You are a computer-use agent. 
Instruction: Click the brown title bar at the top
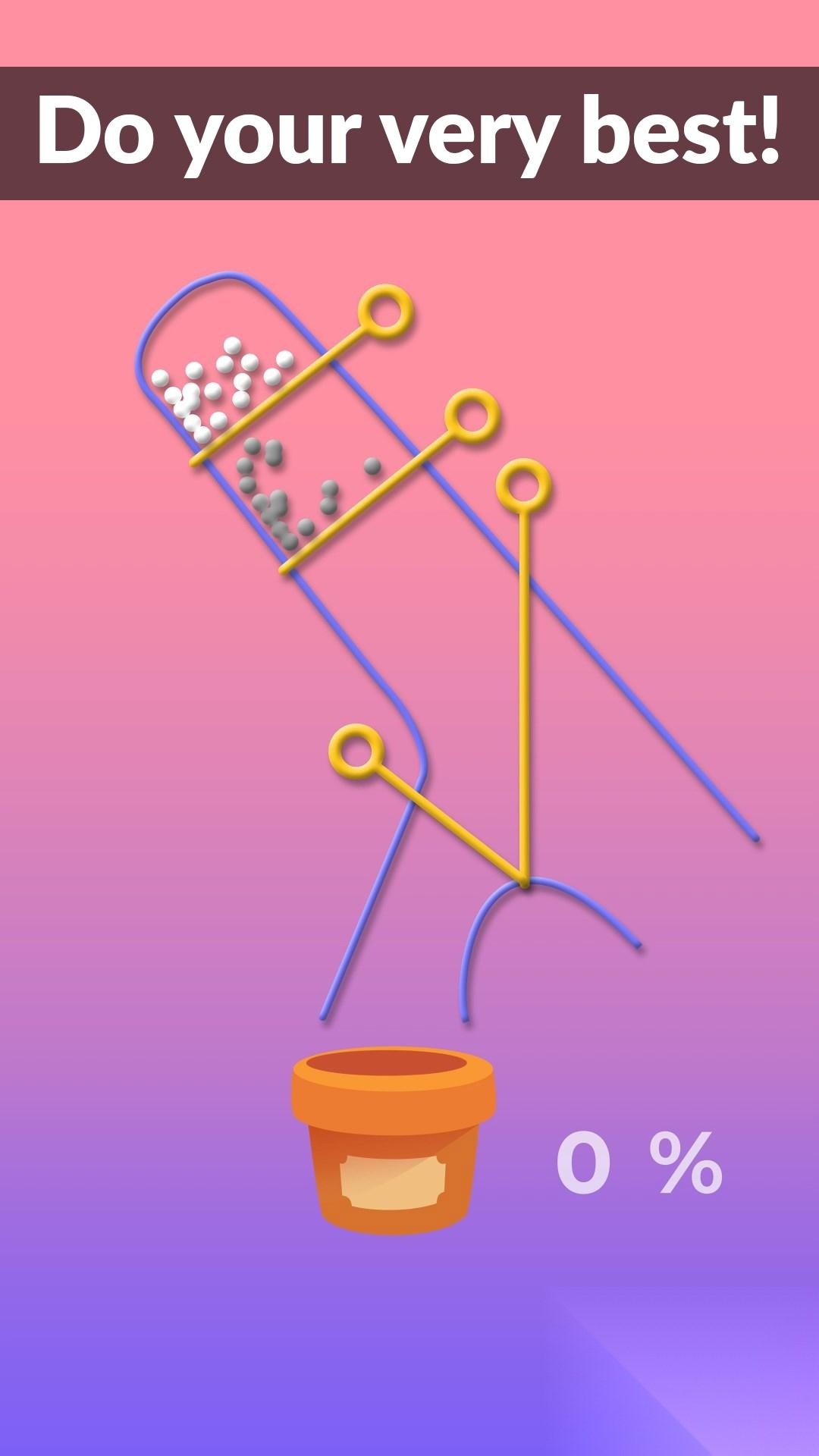coord(409,133)
